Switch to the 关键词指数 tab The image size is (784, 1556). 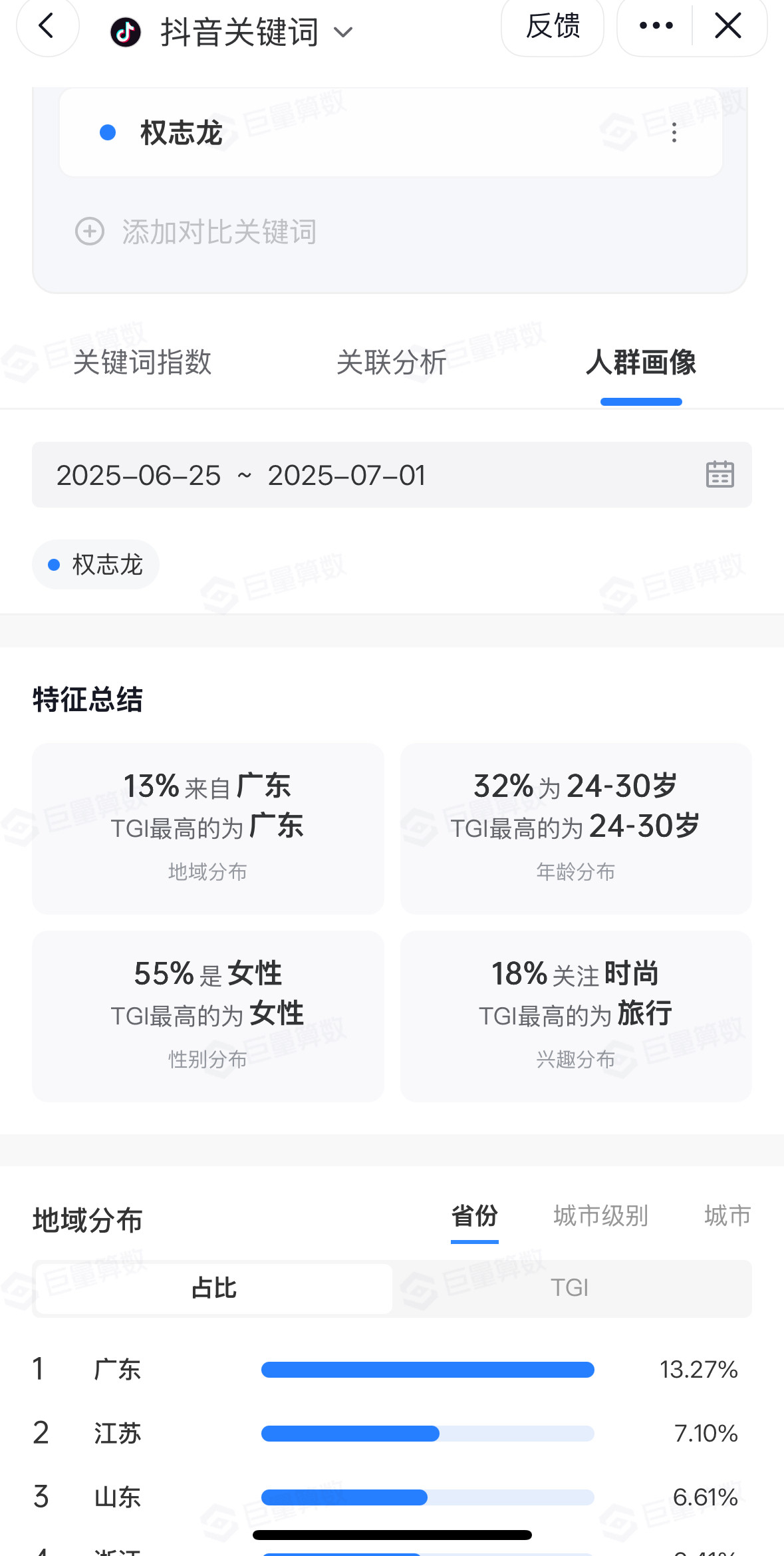(x=142, y=363)
